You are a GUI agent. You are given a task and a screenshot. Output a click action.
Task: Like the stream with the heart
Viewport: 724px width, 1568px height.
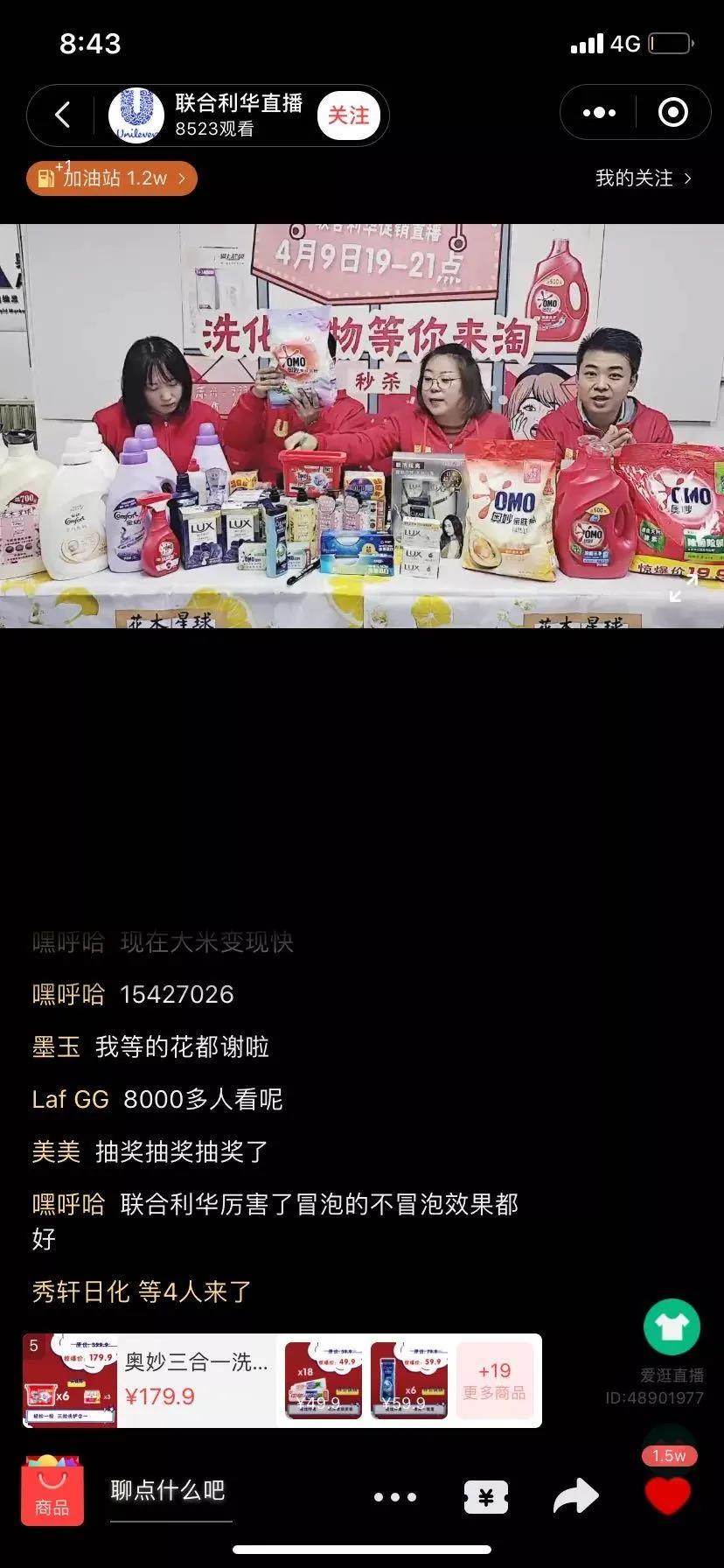click(668, 1495)
